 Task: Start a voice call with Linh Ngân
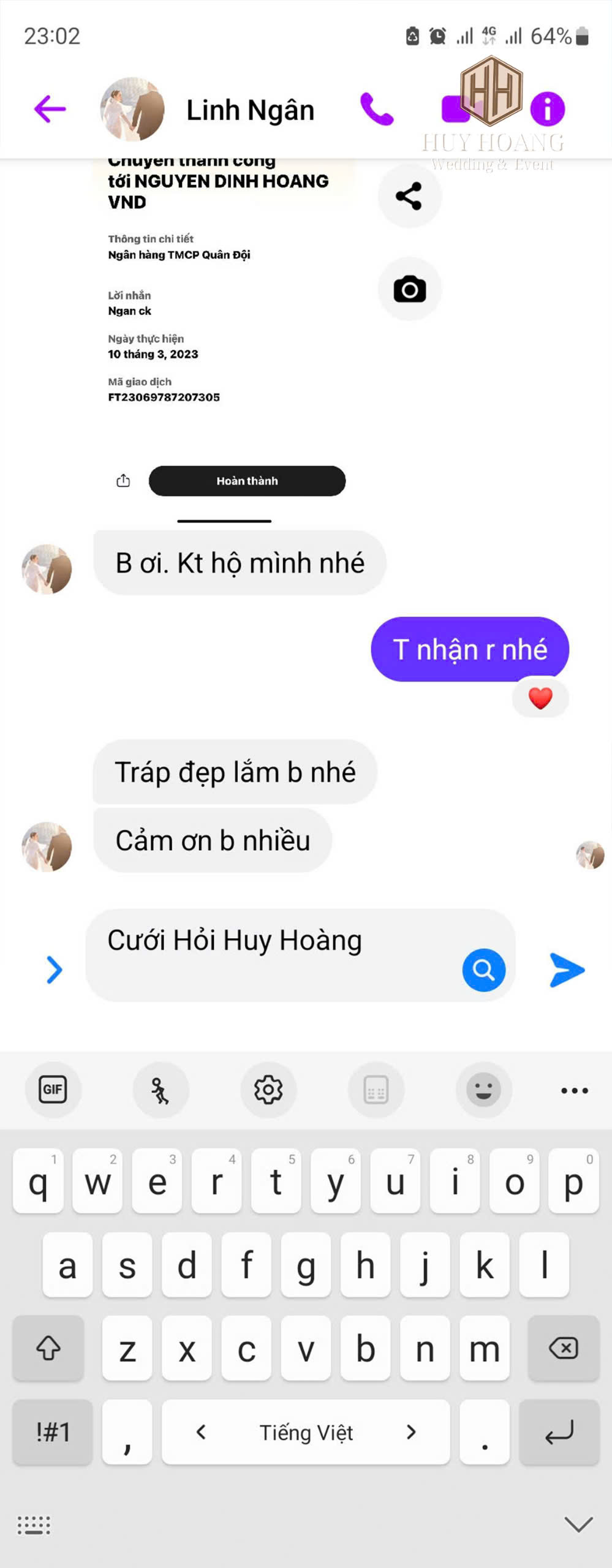tap(377, 110)
